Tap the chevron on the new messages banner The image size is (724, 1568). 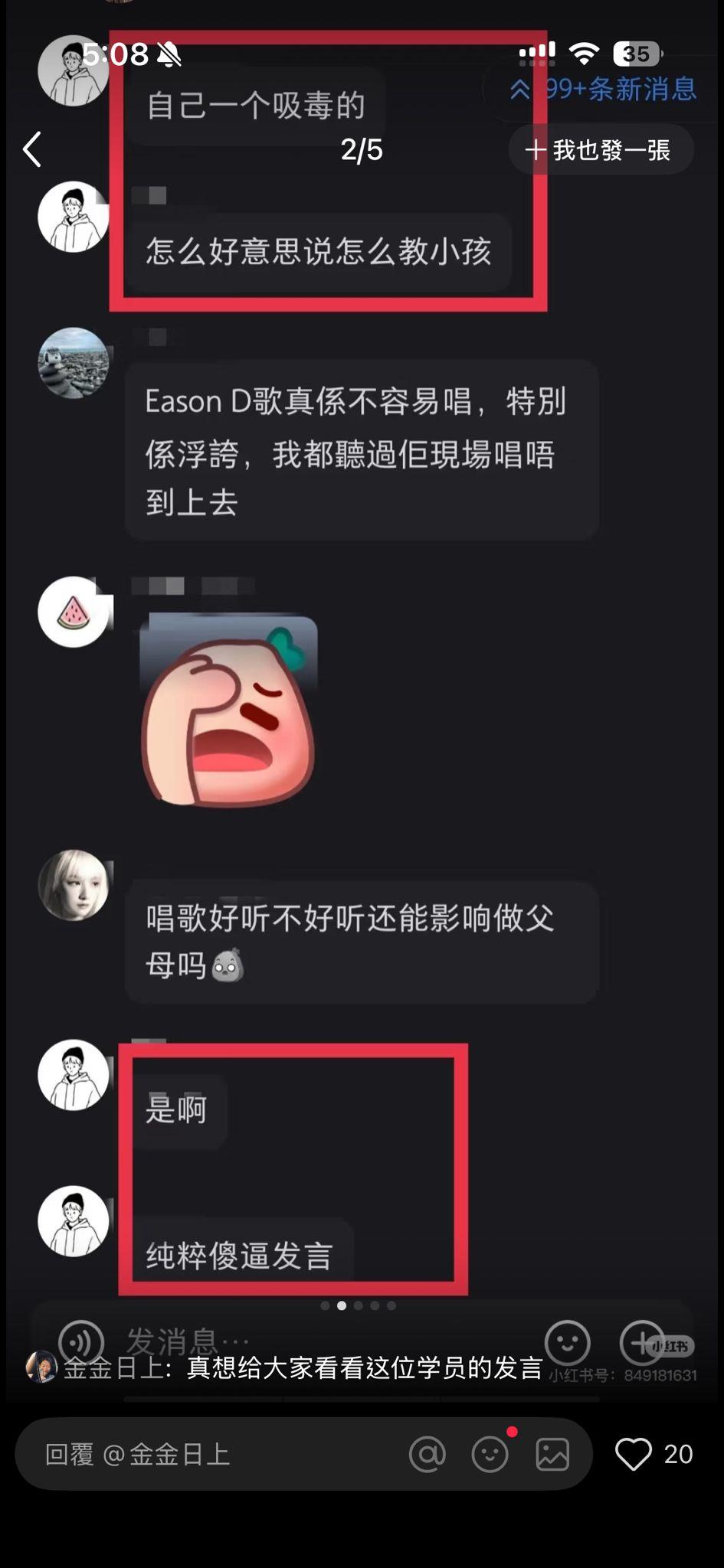523,90
